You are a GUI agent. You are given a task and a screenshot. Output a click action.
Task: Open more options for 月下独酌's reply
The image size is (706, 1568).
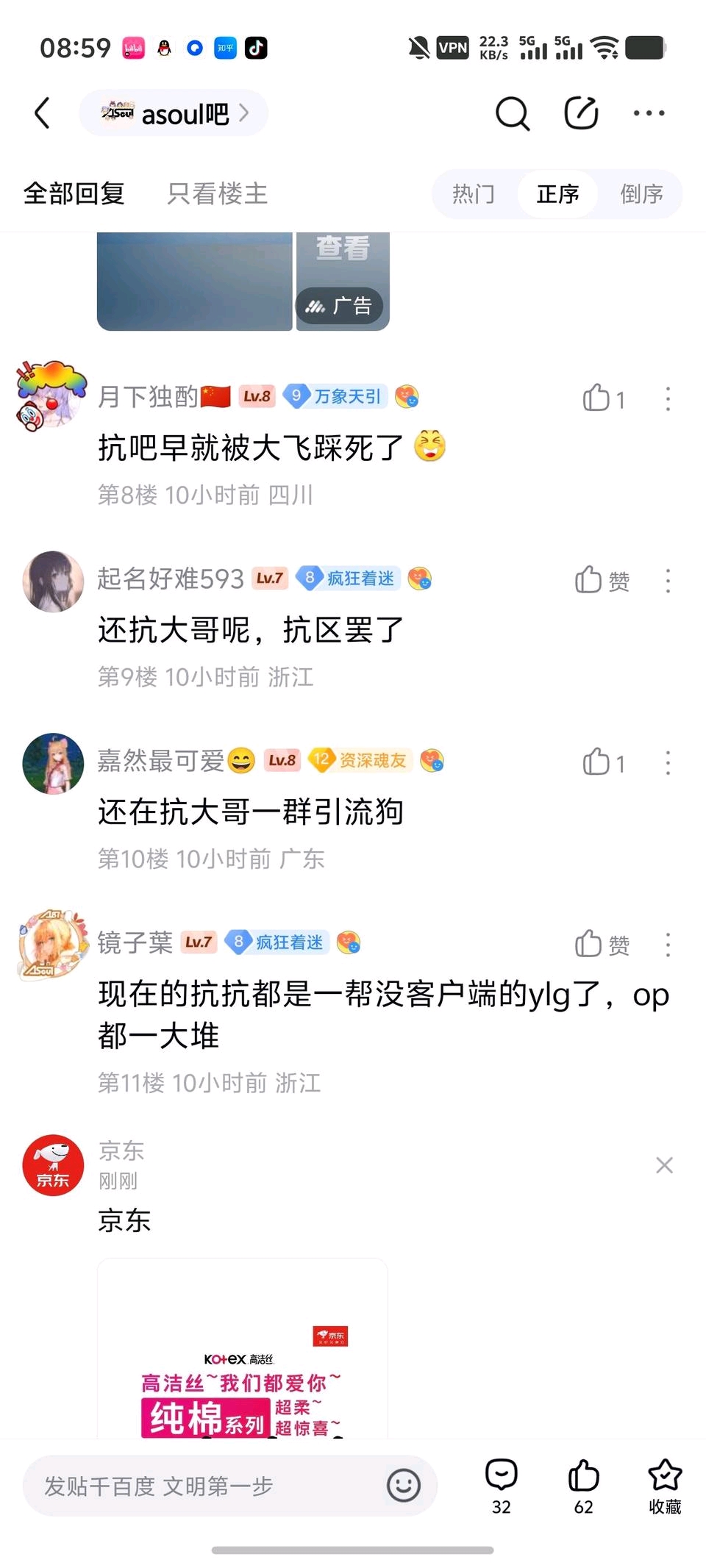668,398
